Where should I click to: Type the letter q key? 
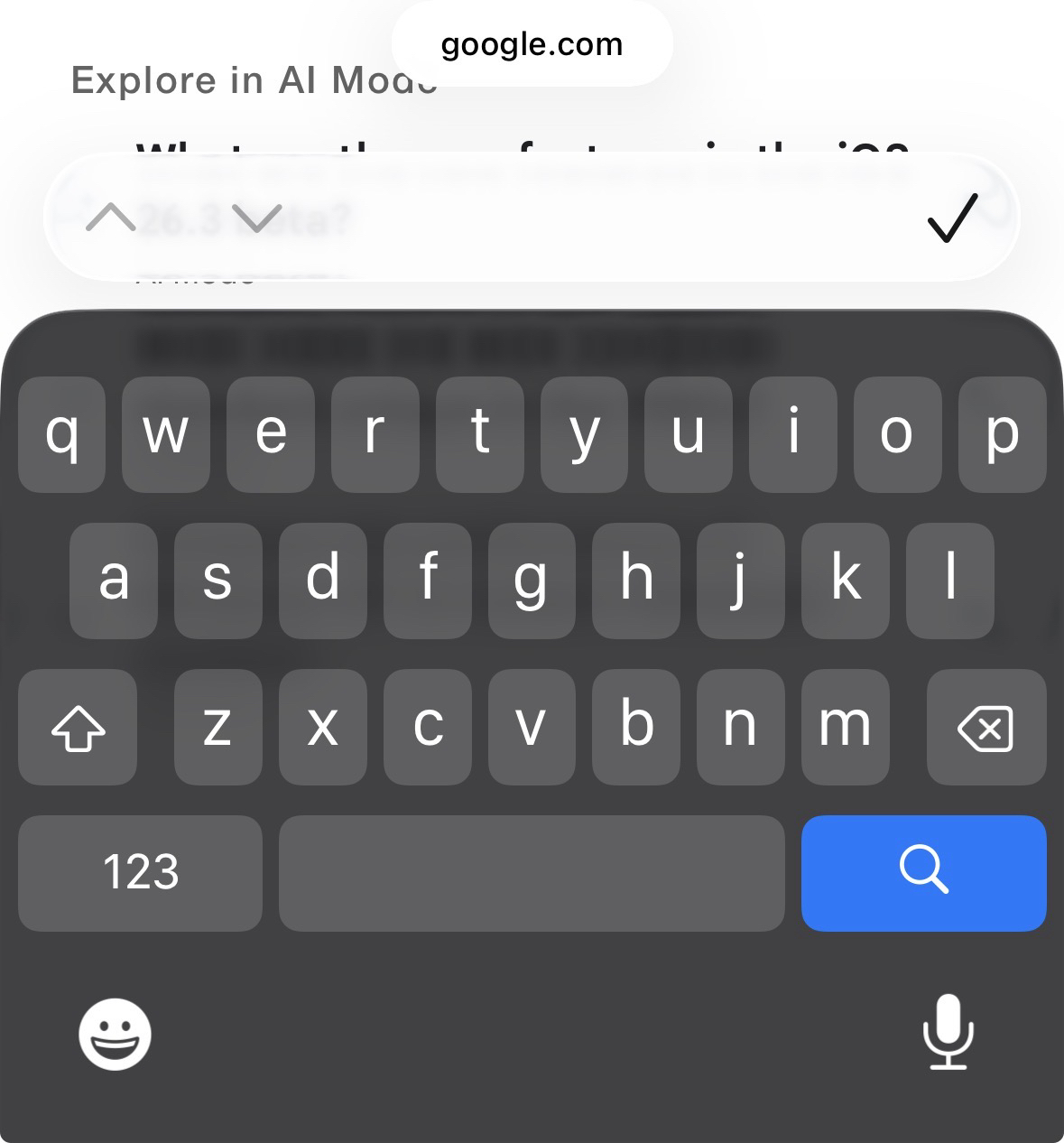point(61,434)
